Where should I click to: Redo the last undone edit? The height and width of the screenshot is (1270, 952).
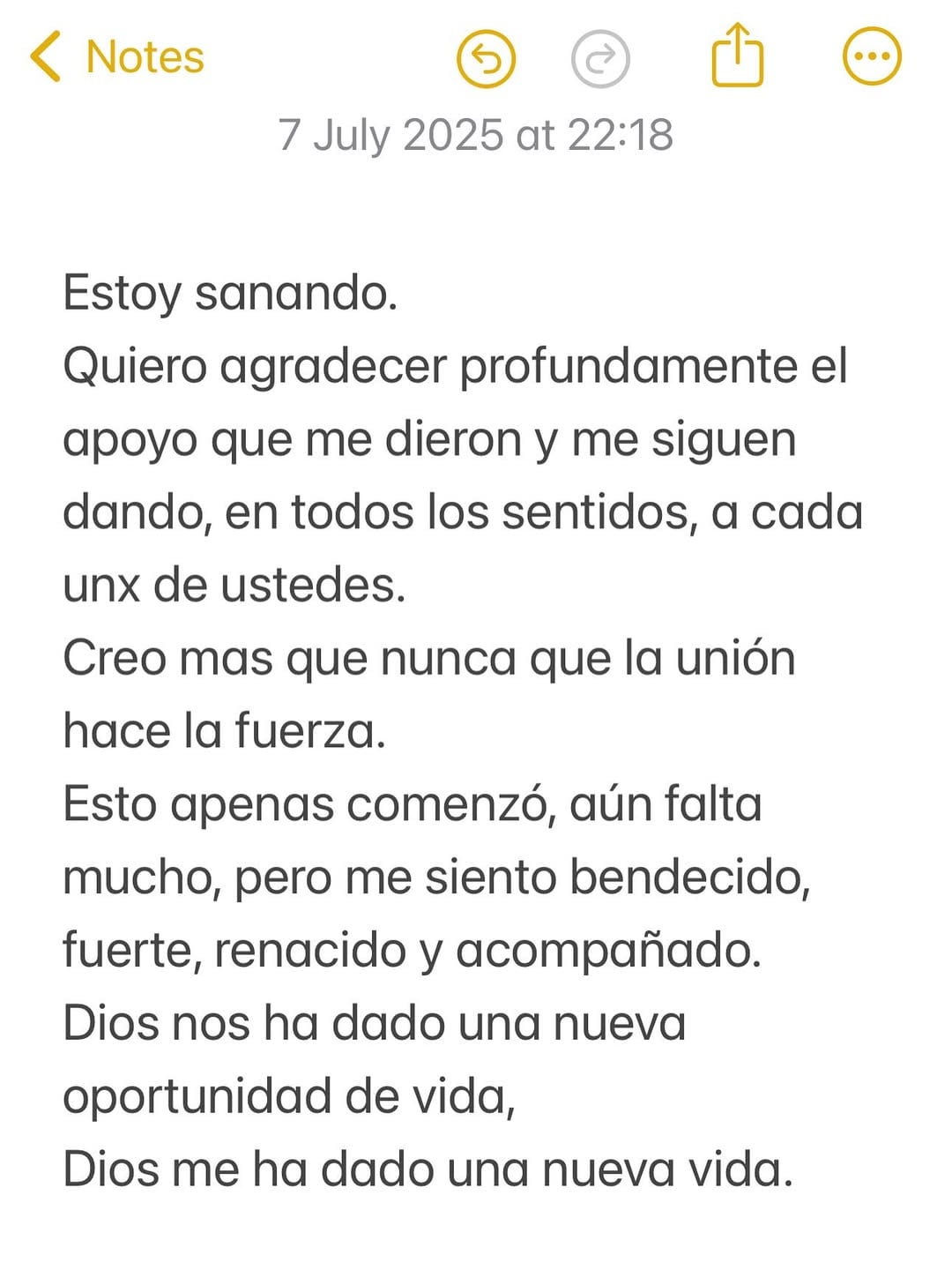point(600,59)
